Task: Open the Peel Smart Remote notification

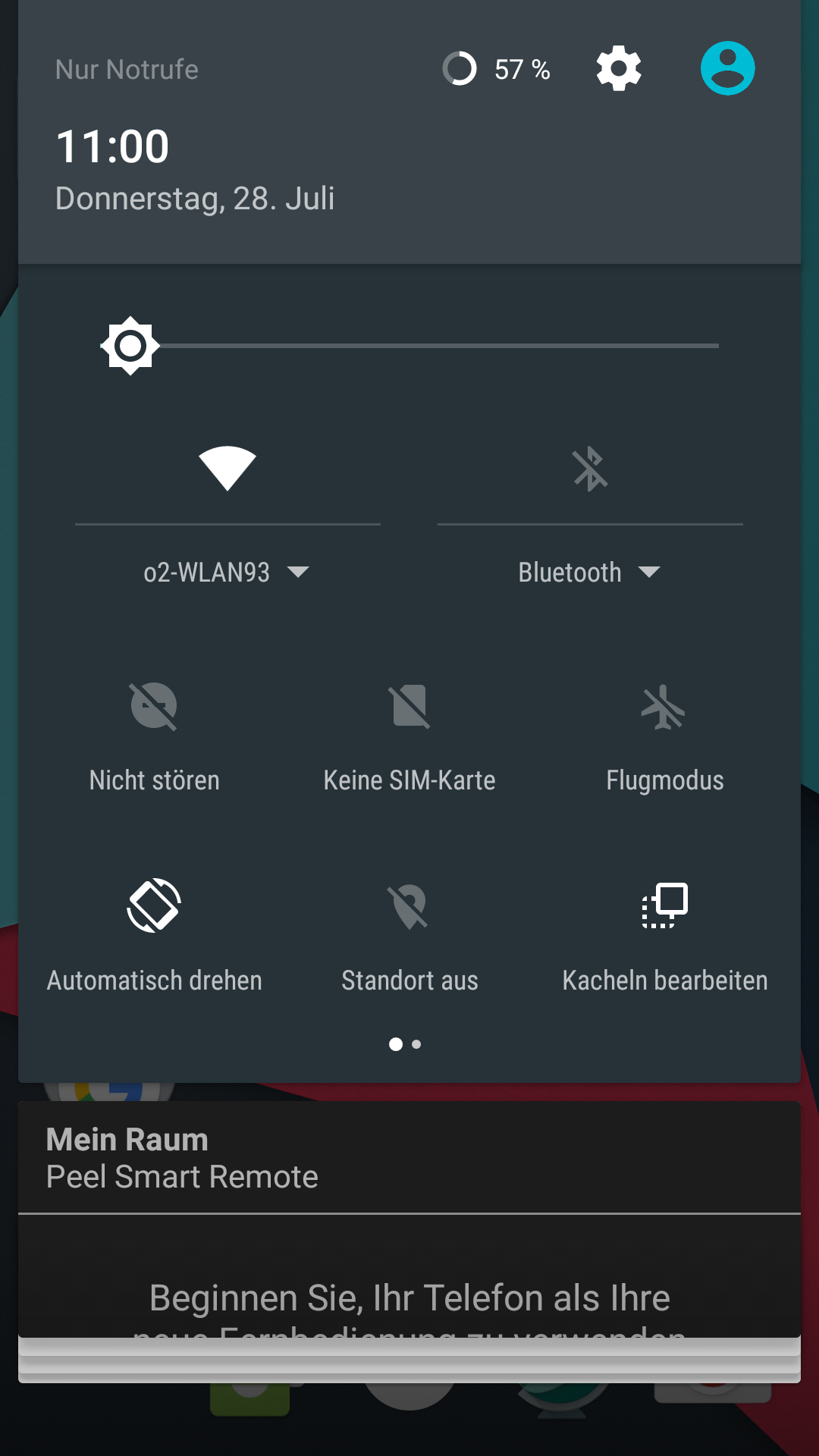Action: coord(409,1157)
